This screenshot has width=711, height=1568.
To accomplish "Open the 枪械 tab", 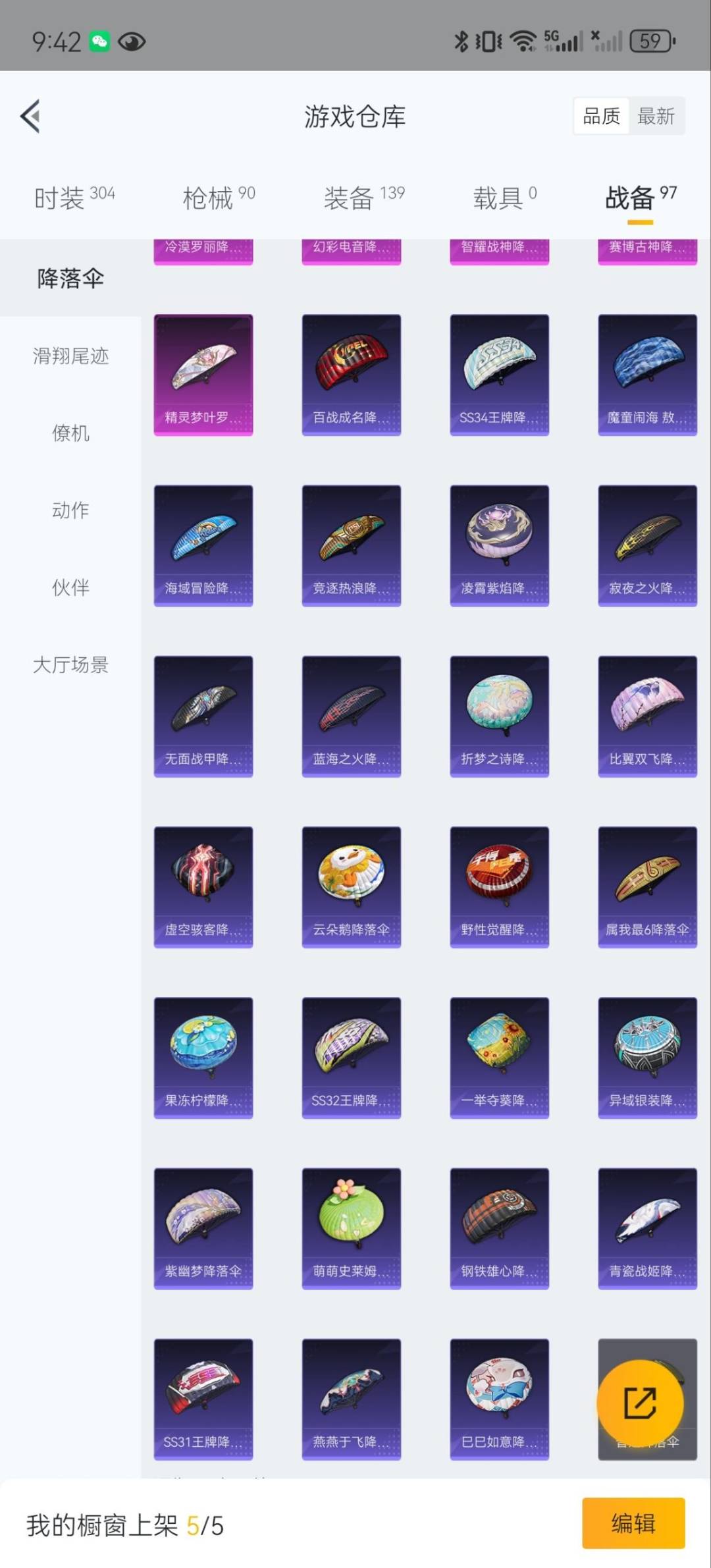I will pos(219,197).
